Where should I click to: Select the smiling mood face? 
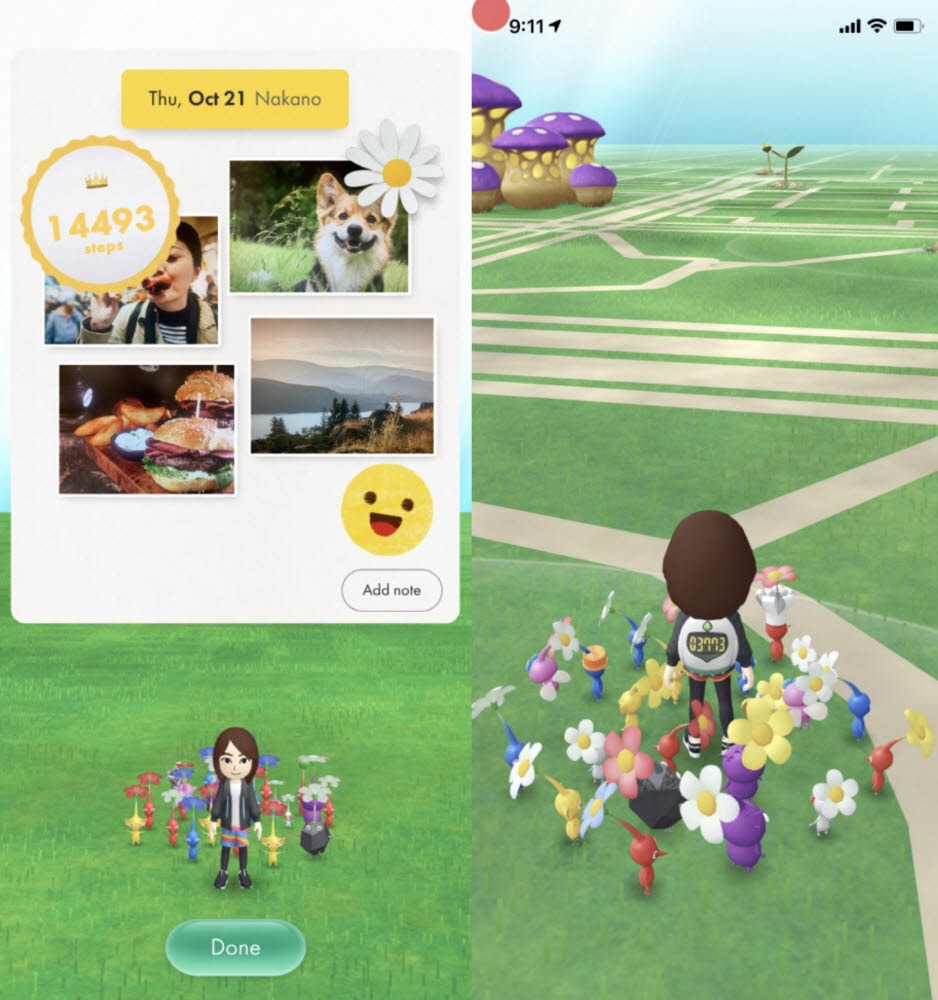click(x=387, y=510)
